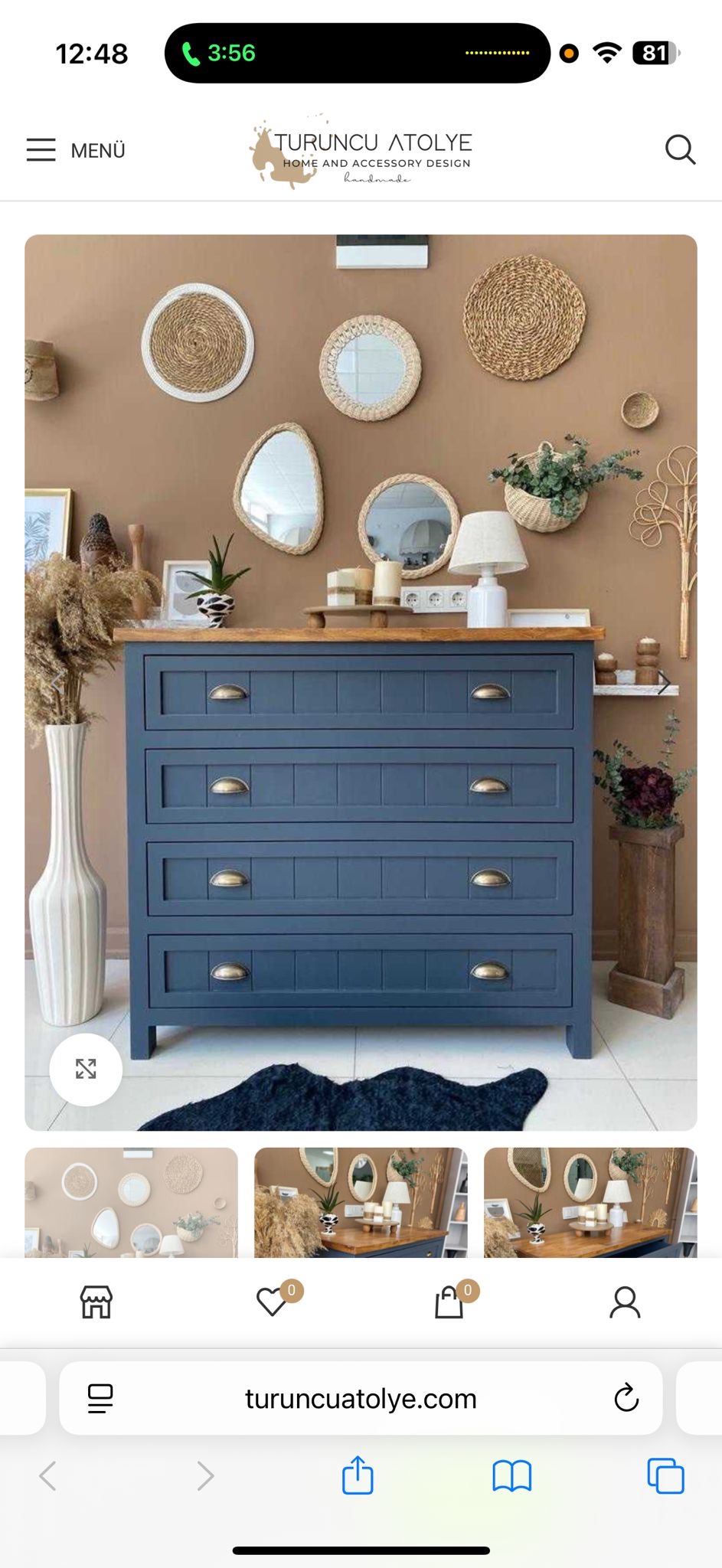Open the account profile icon
The image size is (722, 1568).
click(625, 1302)
